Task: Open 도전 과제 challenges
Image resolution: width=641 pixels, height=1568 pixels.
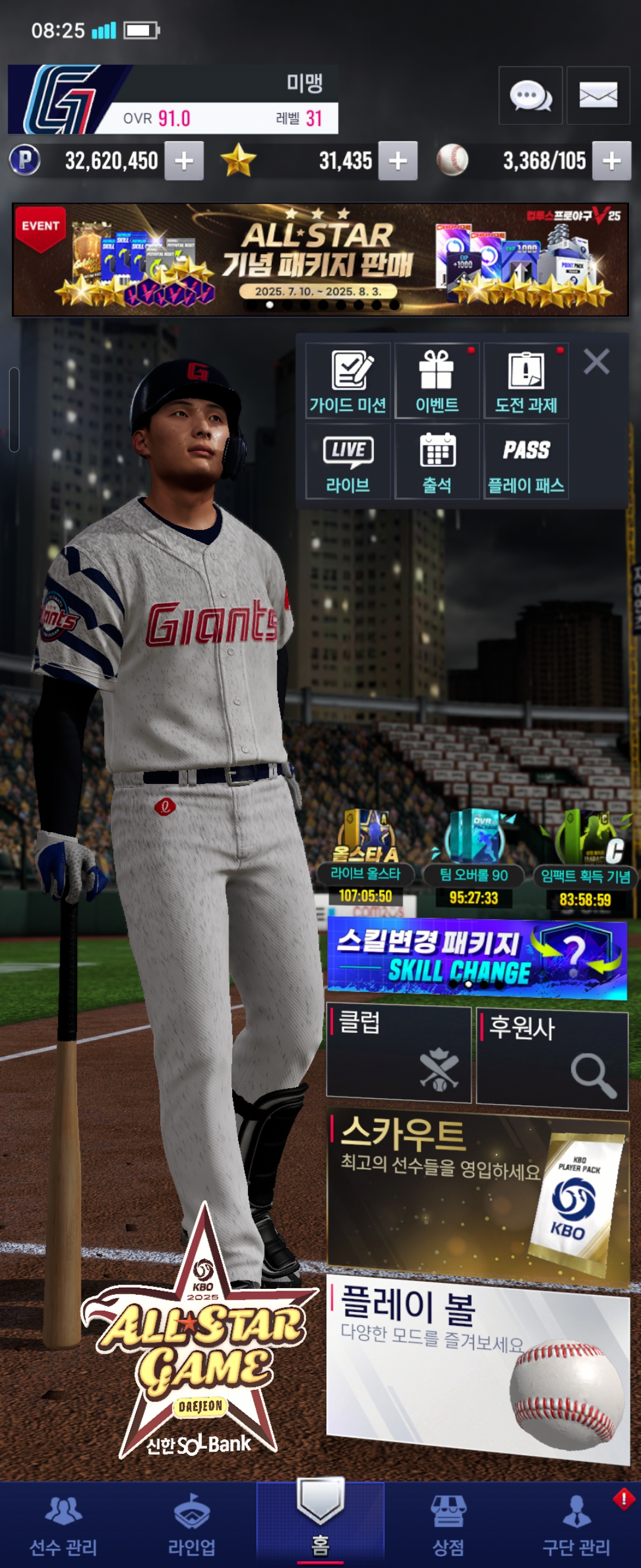Action: 525,381
